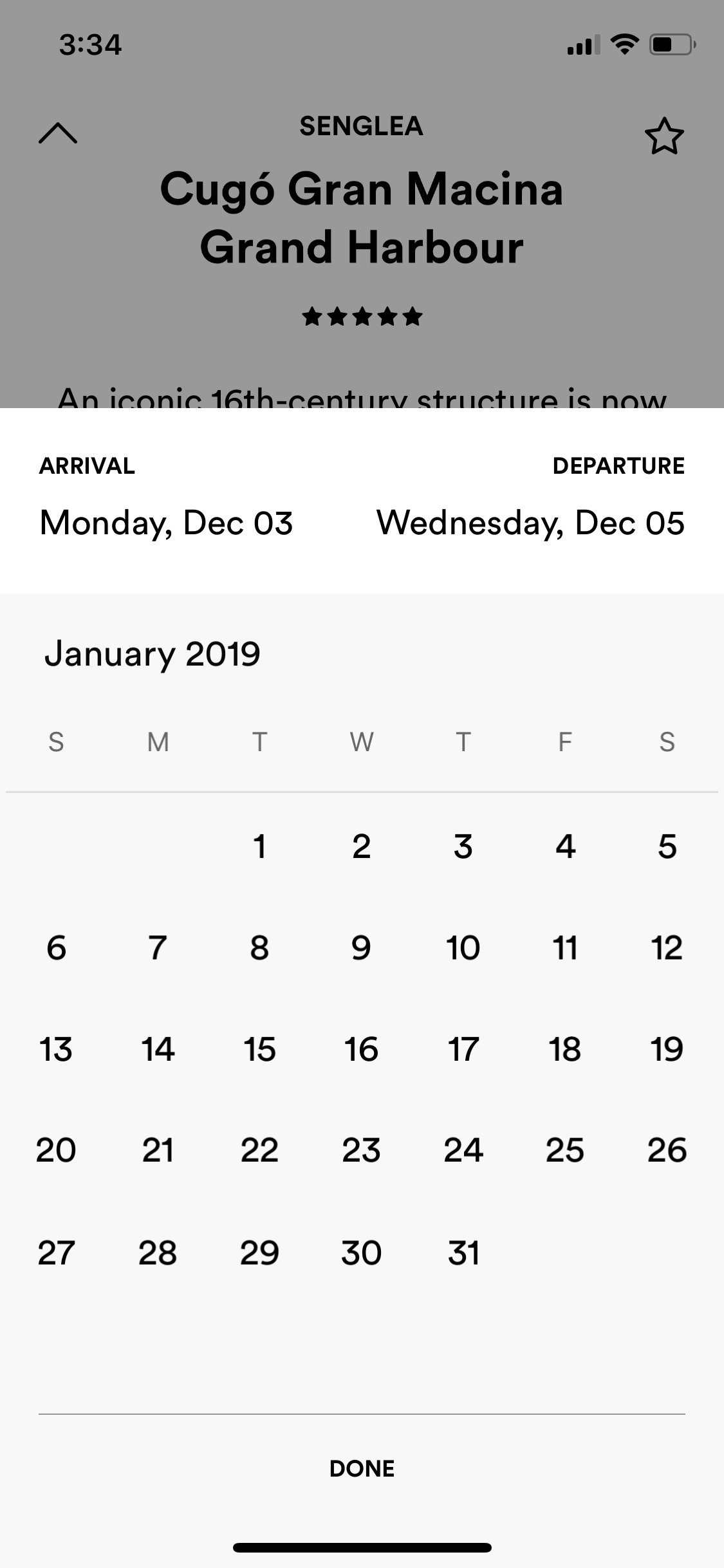Choose January 5 on the calendar

[x=667, y=846]
